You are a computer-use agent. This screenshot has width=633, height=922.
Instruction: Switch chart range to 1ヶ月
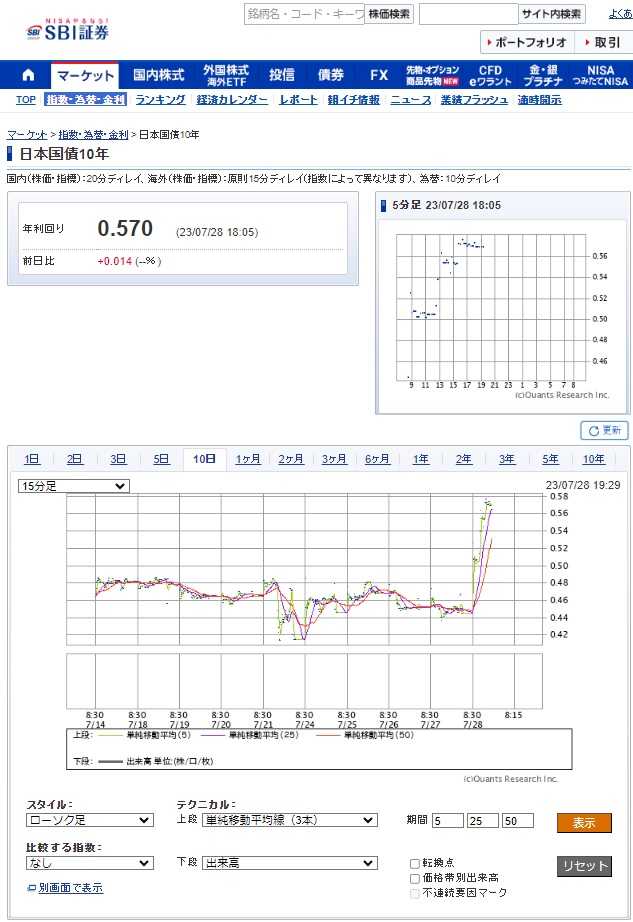tap(248, 459)
